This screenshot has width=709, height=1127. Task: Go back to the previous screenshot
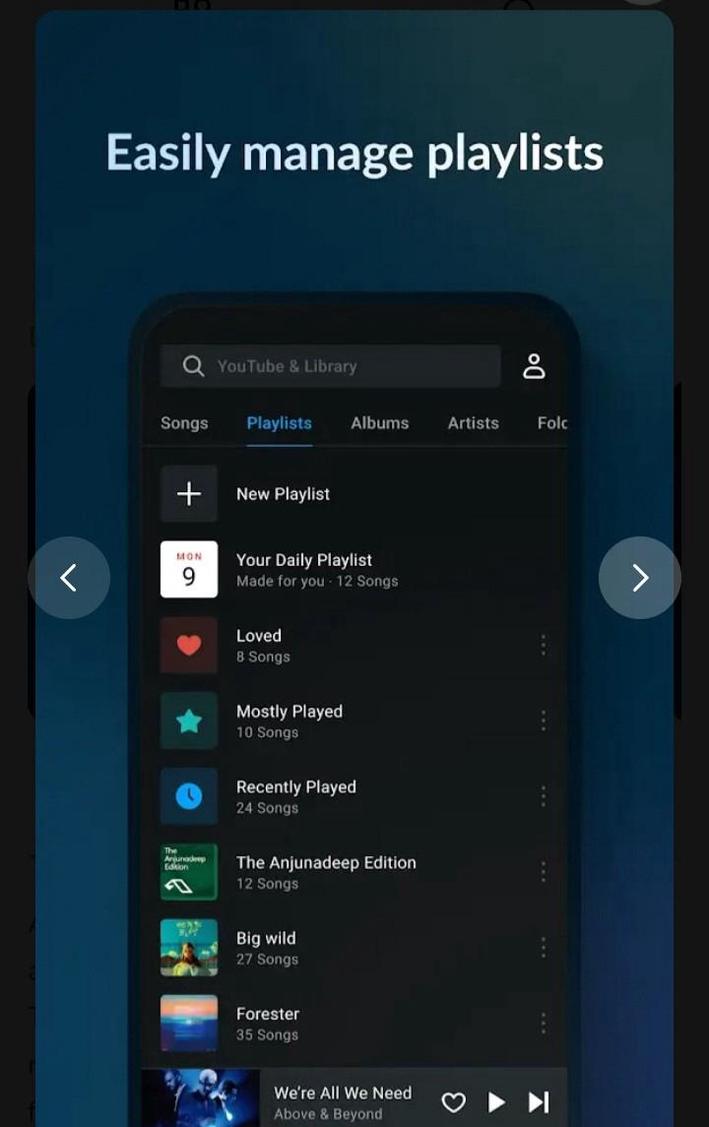(68, 577)
